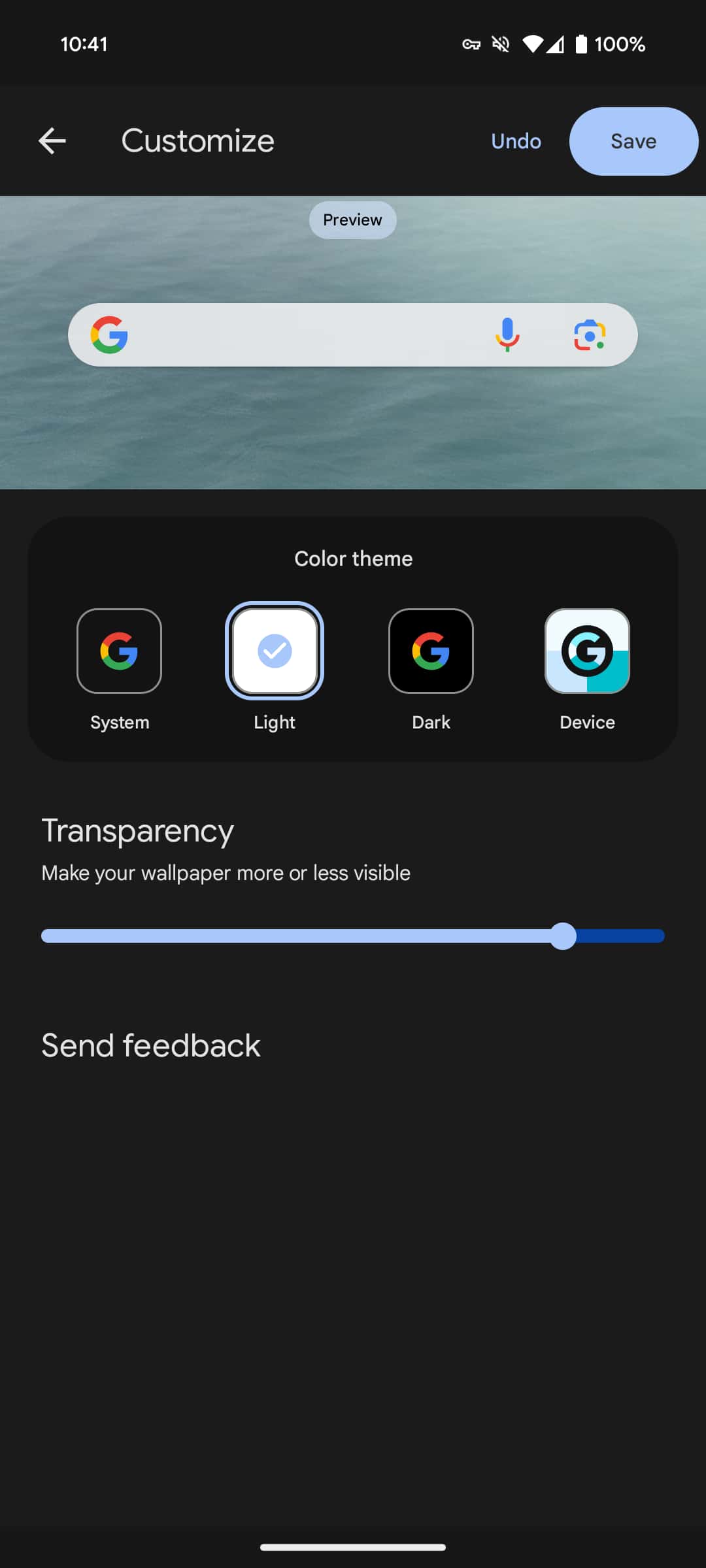This screenshot has height=1568, width=706.
Task: Switch to the Dark color theme
Action: click(431, 651)
